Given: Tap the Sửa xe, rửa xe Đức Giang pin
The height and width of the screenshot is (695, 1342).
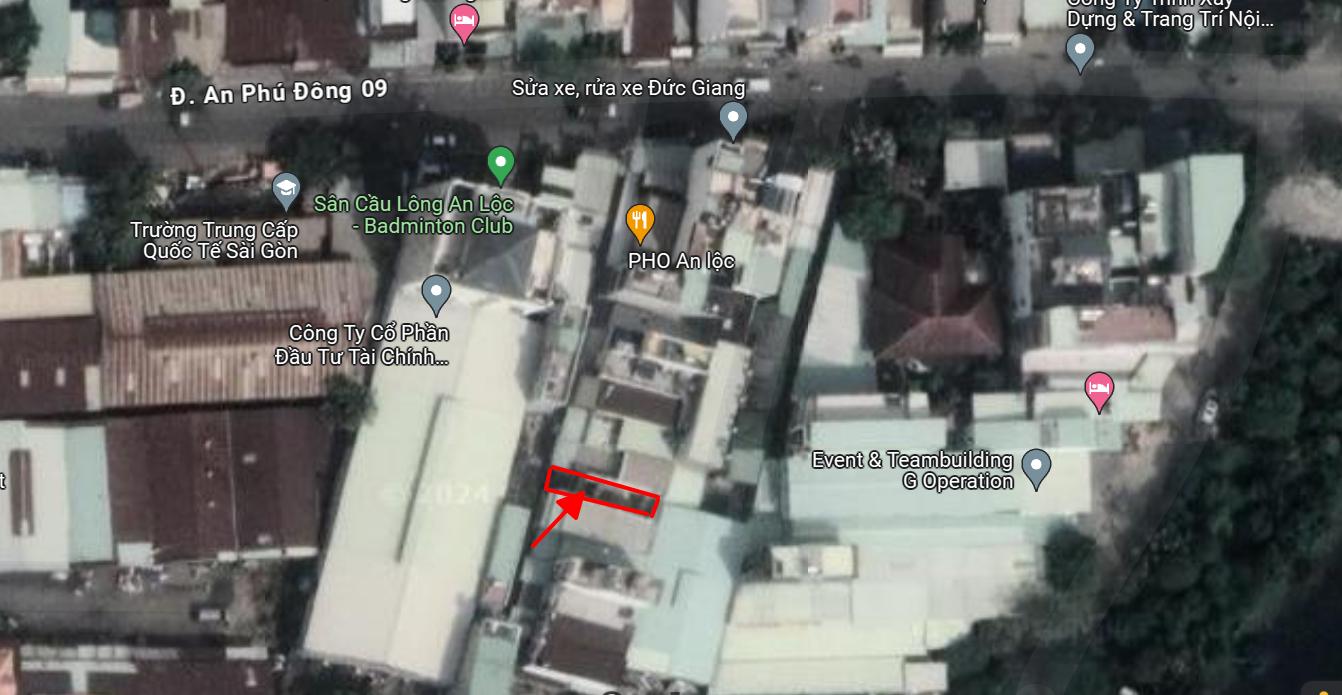Looking at the screenshot, I should pyautogui.click(x=734, y=119).
